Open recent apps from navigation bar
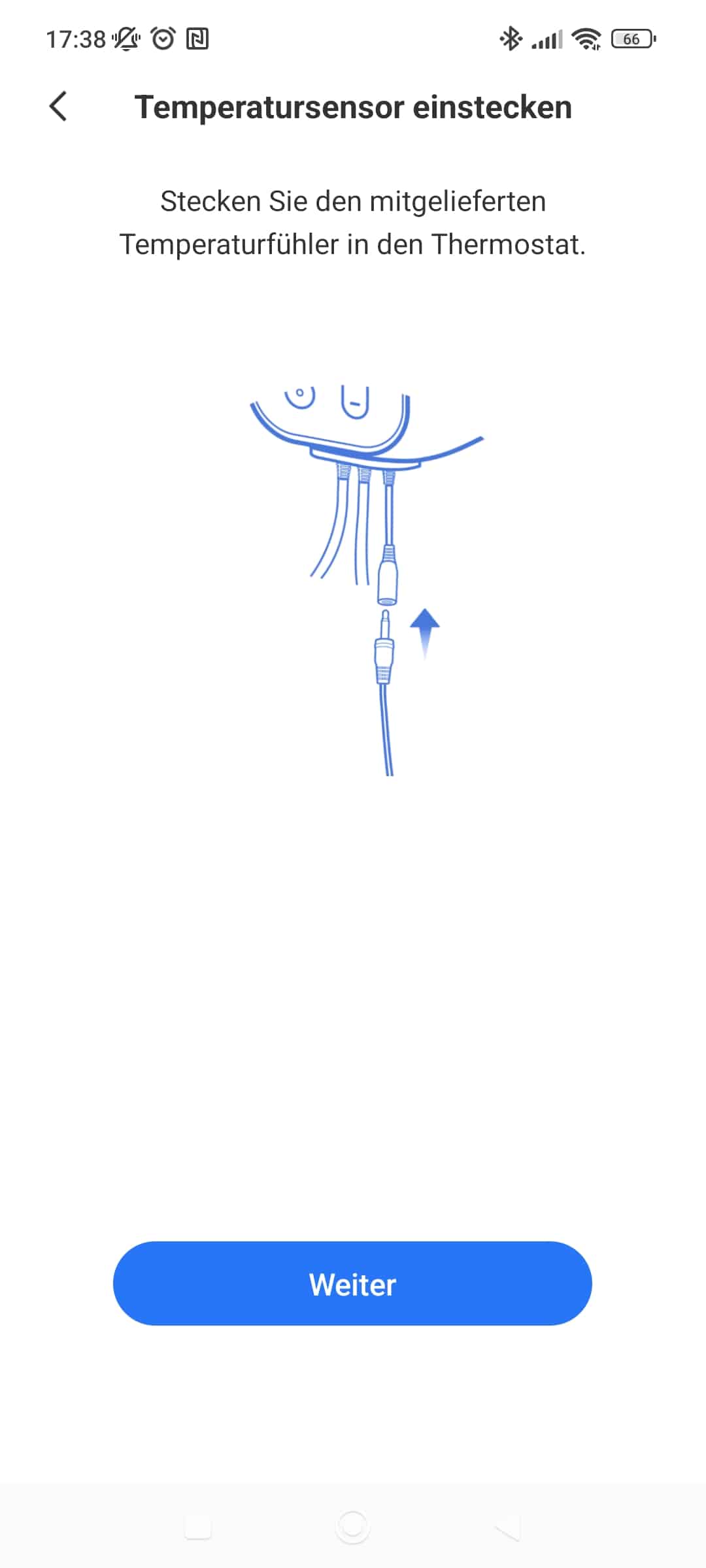706x1568 pixels. pyautogui.click(x=198, y=1528)
